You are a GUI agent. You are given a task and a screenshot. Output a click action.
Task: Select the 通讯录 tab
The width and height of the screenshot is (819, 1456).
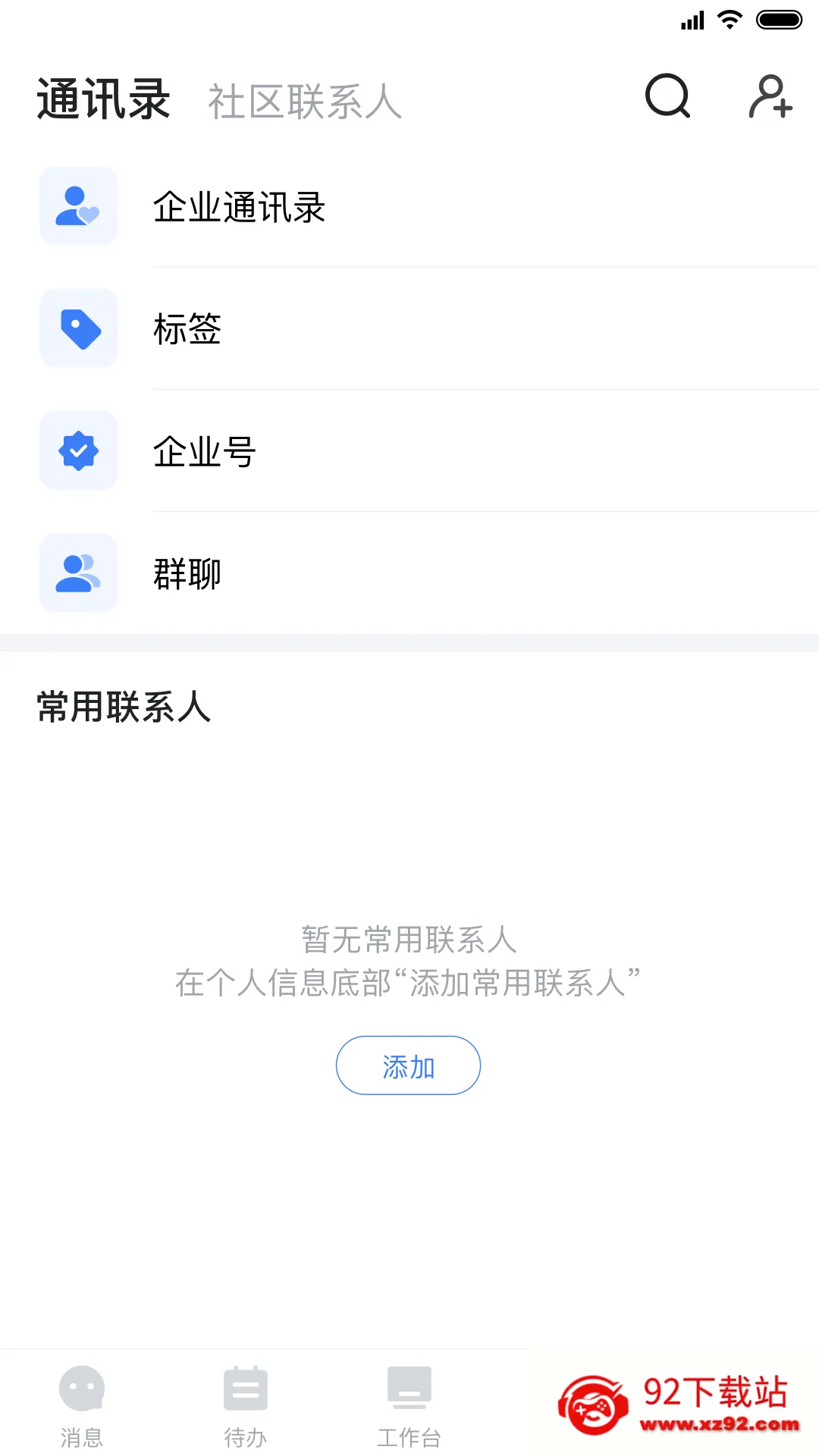tap(104, 99)
